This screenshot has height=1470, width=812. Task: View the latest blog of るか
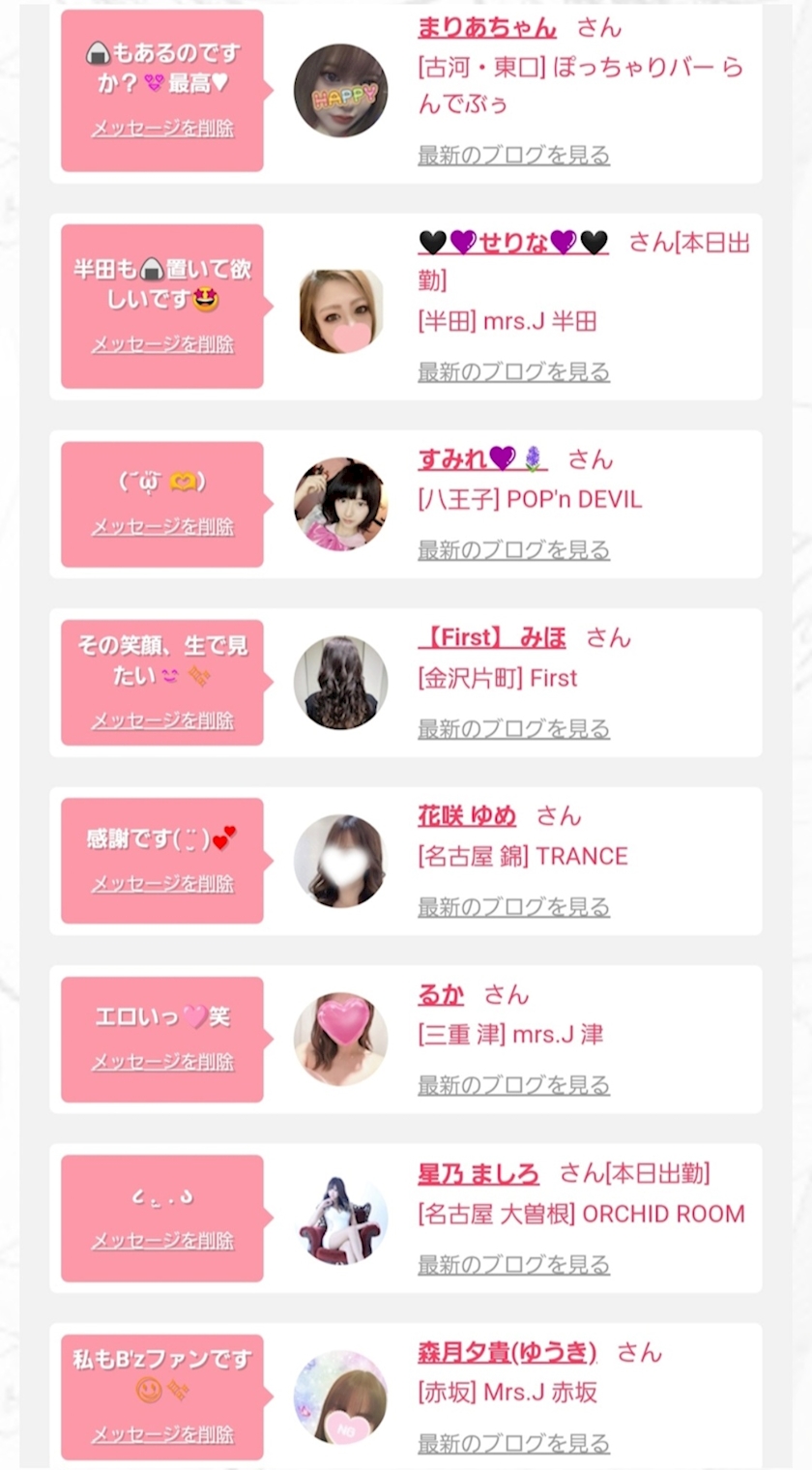[513, 1085]
